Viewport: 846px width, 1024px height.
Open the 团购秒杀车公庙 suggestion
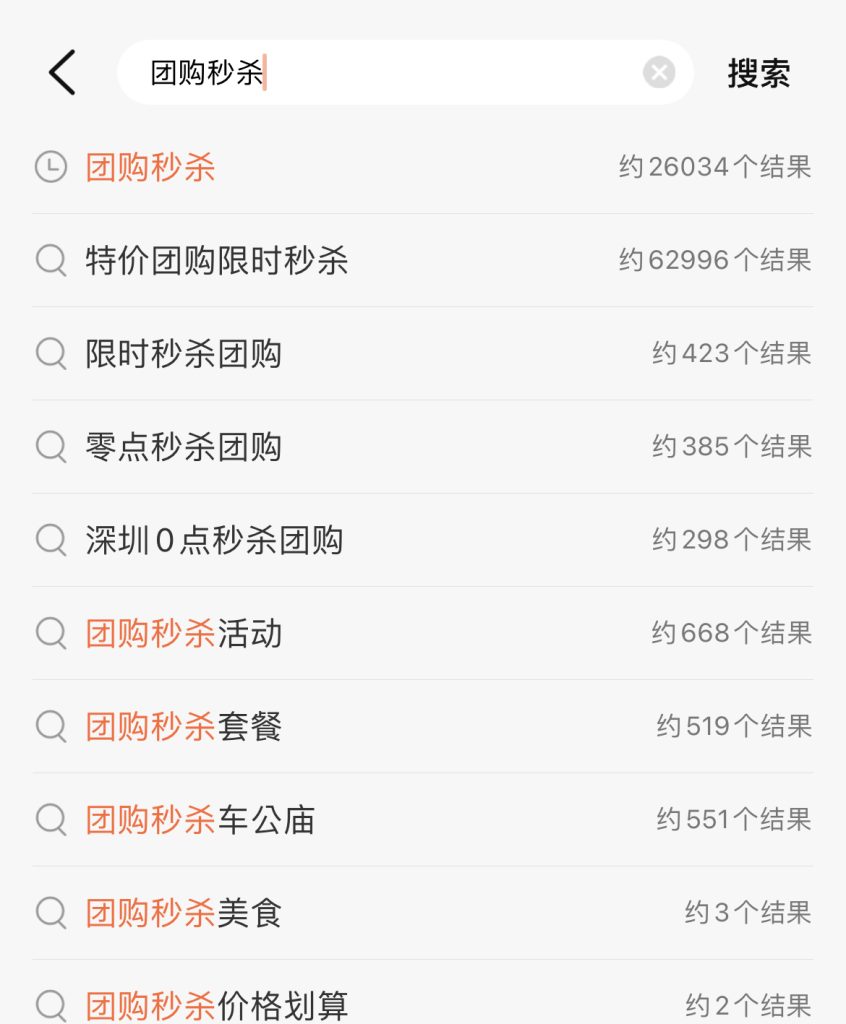[200, 820]
